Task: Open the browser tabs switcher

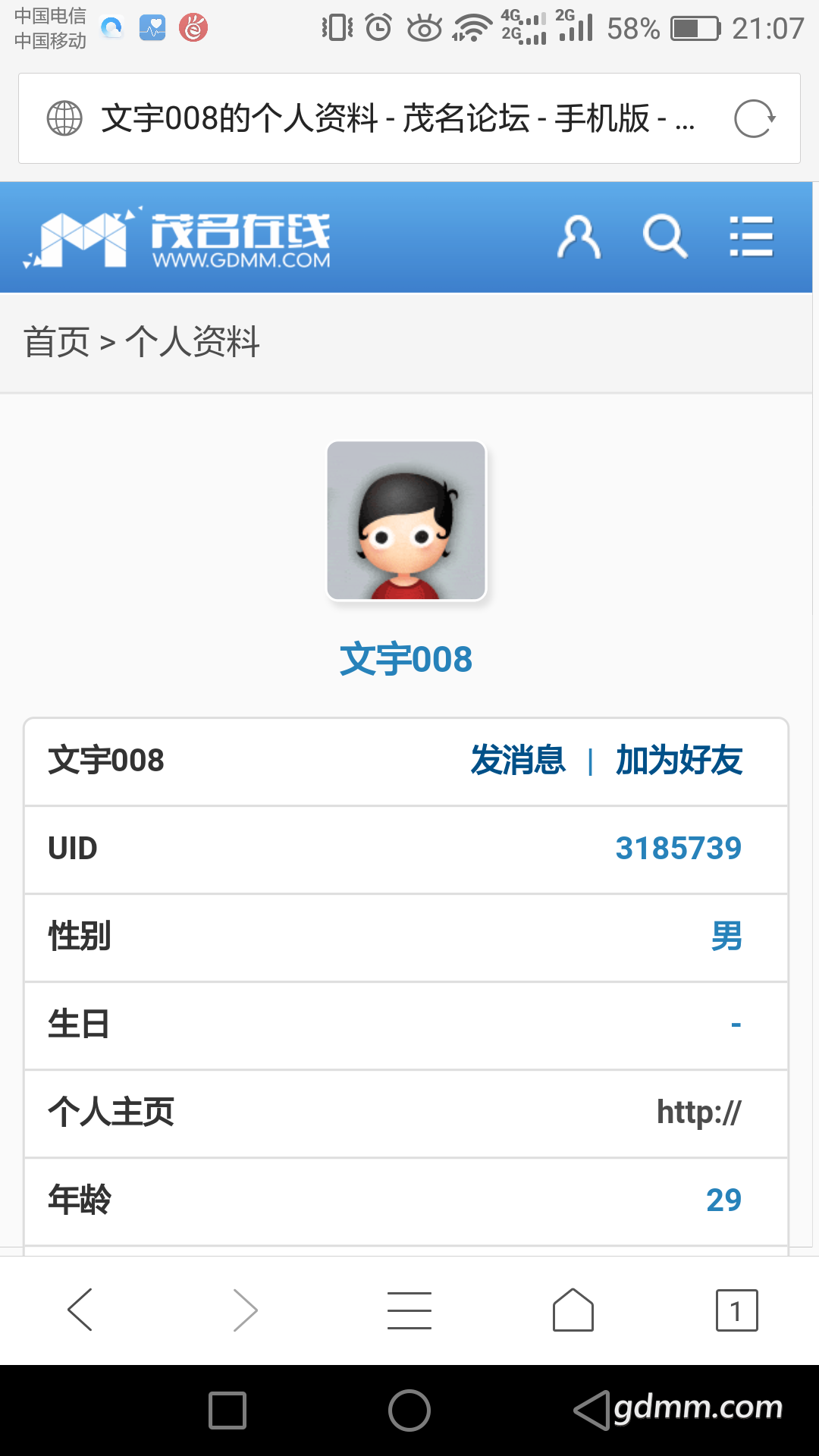Action: pyautogui.click(x=737, y=1310)
